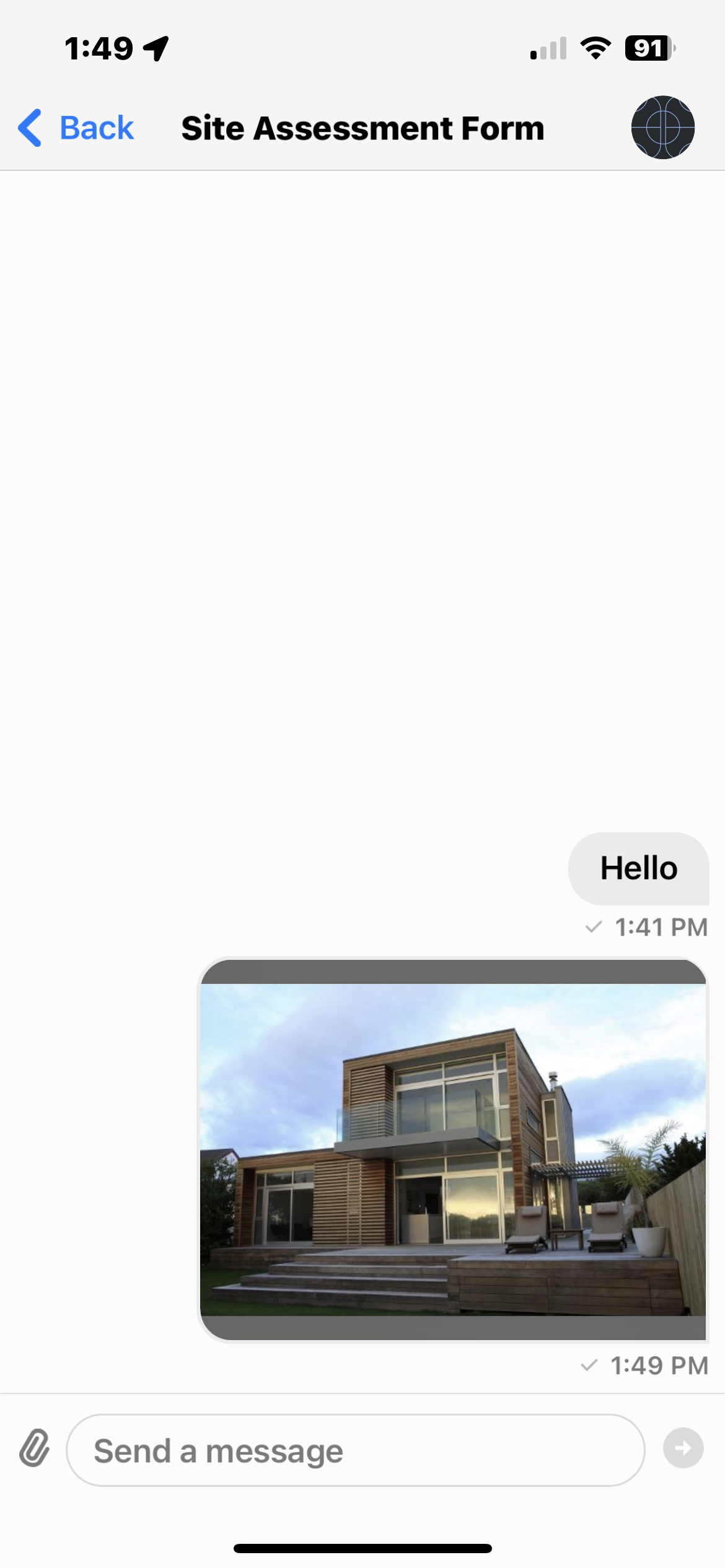Tap the delivered checkmark next to 1:49 PM

pos(590,1365)
